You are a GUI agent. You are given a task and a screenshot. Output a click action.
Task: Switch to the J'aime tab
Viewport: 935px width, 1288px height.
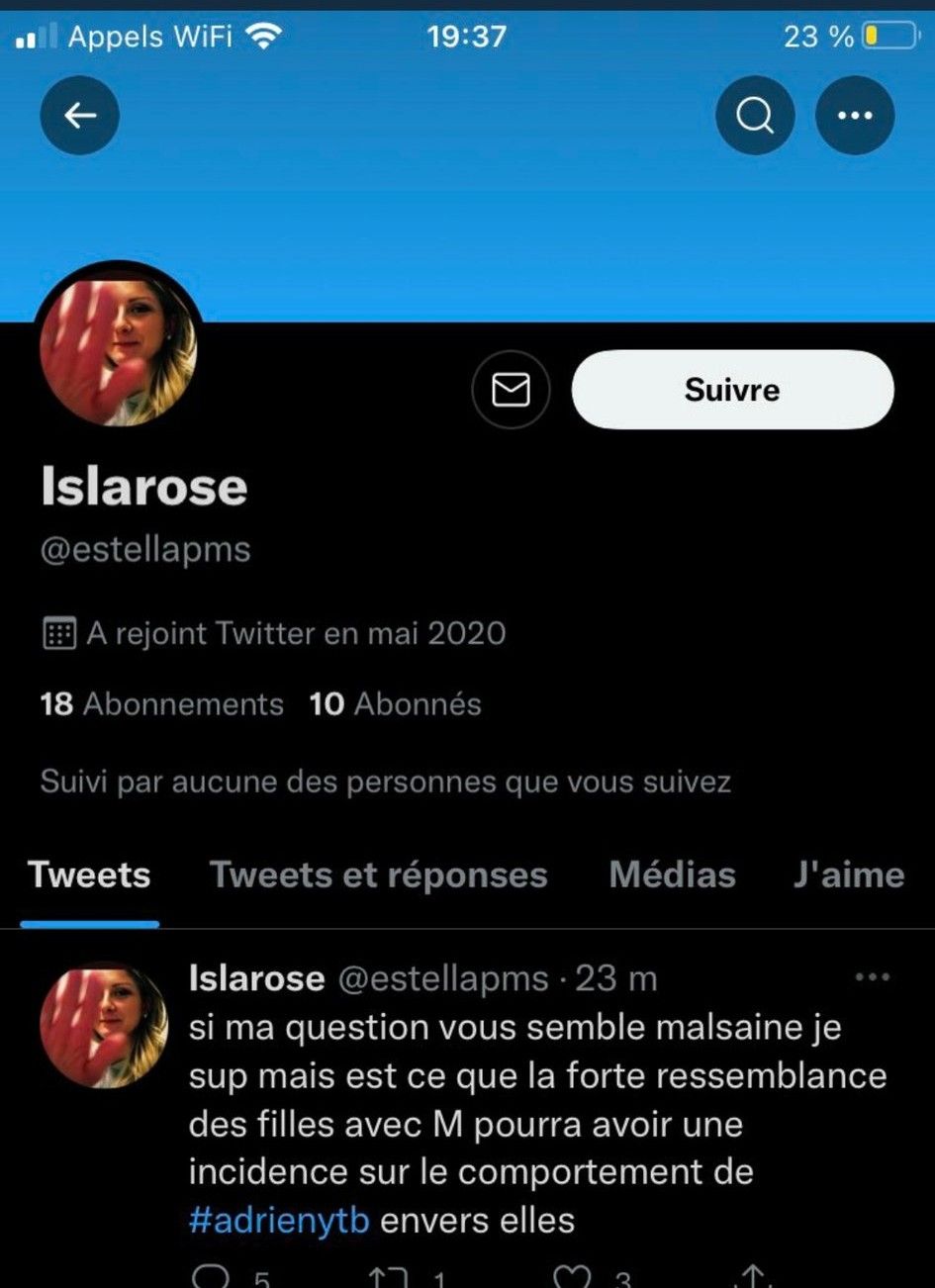[x=848, y=875]
